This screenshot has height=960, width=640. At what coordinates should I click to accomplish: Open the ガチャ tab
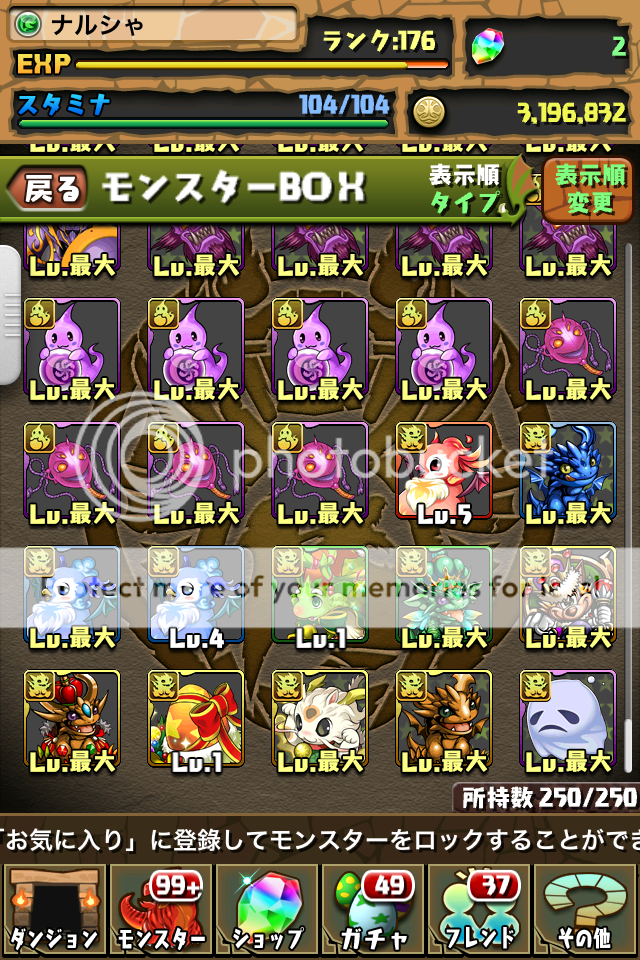373,909
